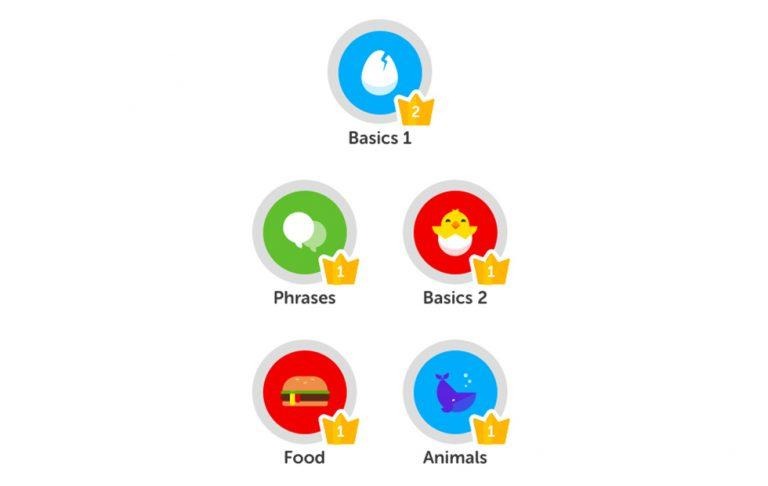Image resolution: width=768 pixels, height=486 pixels.
Task: Choose the Animals skill
Action: [454, 392]
